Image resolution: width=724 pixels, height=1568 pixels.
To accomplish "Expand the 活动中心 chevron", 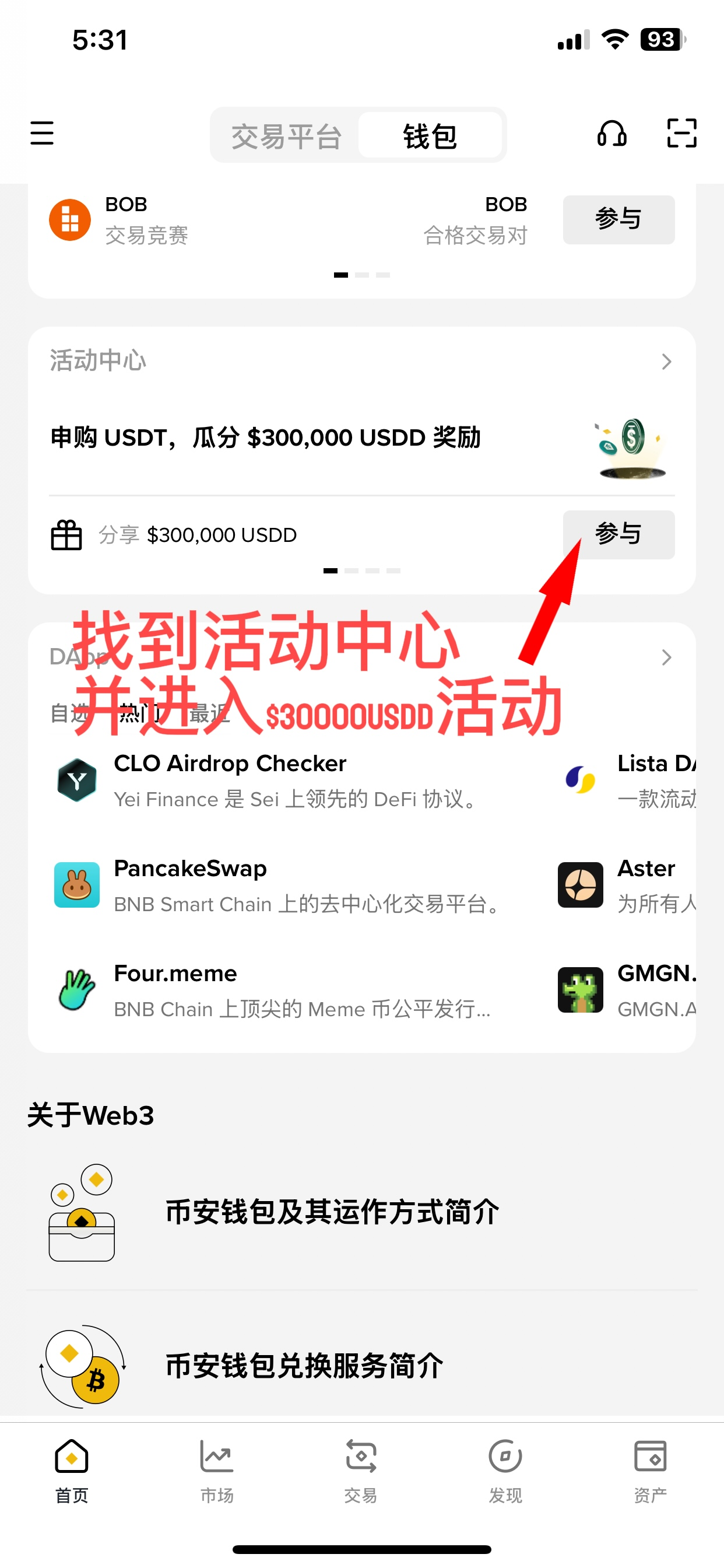I will click(x=666, y=362).
